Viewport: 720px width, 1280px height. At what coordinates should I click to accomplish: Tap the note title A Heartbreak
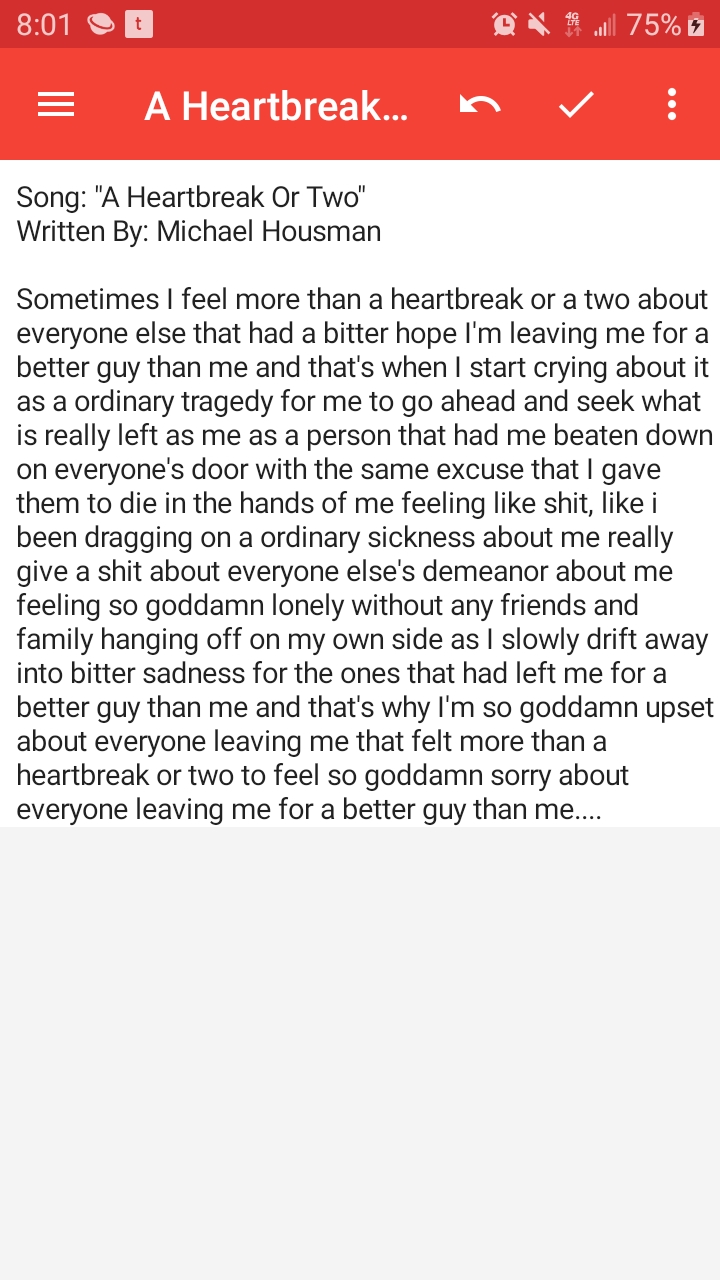276,105
